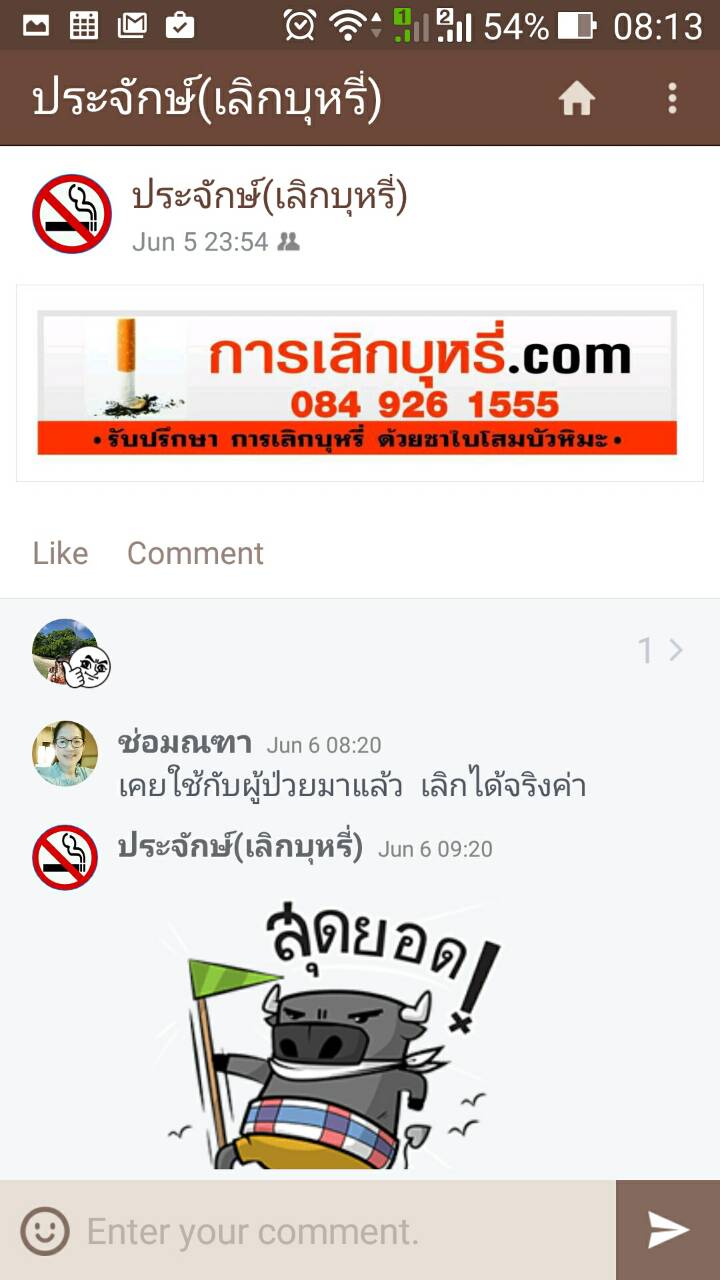This screenshot has height=1280, width=720.
Task: Open ช่อมณฑา's profile picture
Action: pos(65,753)
